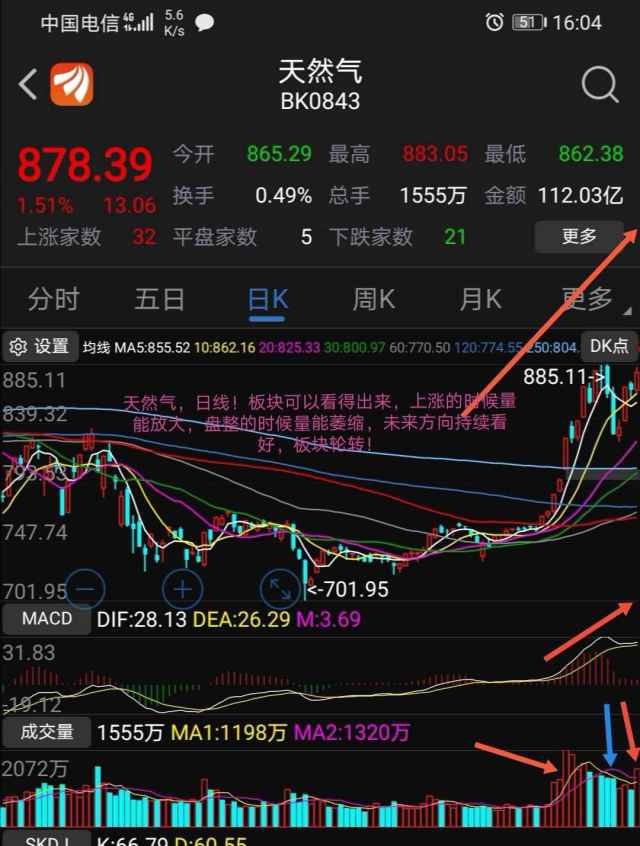Expand the chart to fullscreen
Image resolution: width=640 pixels, height=846 pixels.
click(x=280, y=589)
